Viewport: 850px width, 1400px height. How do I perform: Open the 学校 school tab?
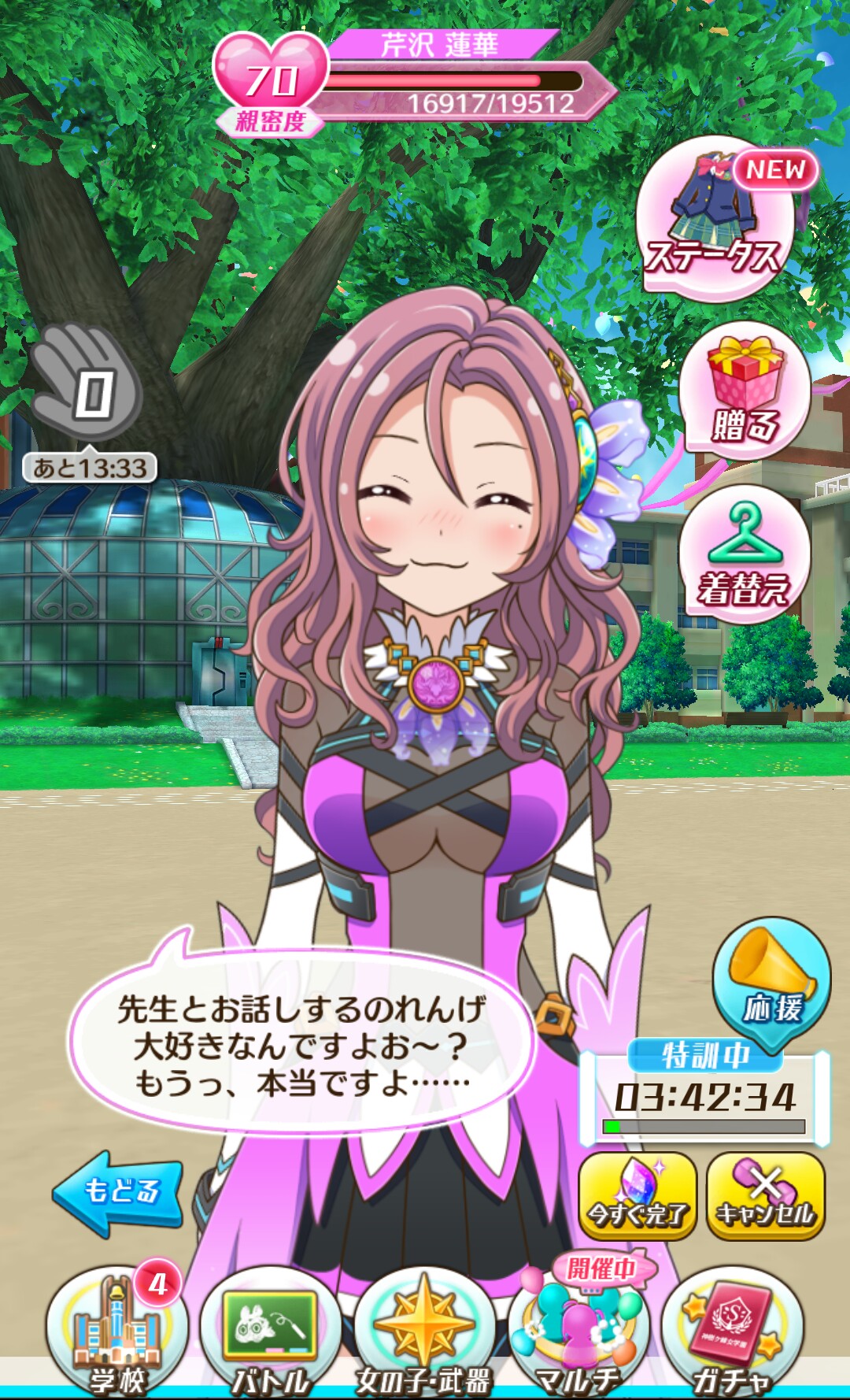117,1332
